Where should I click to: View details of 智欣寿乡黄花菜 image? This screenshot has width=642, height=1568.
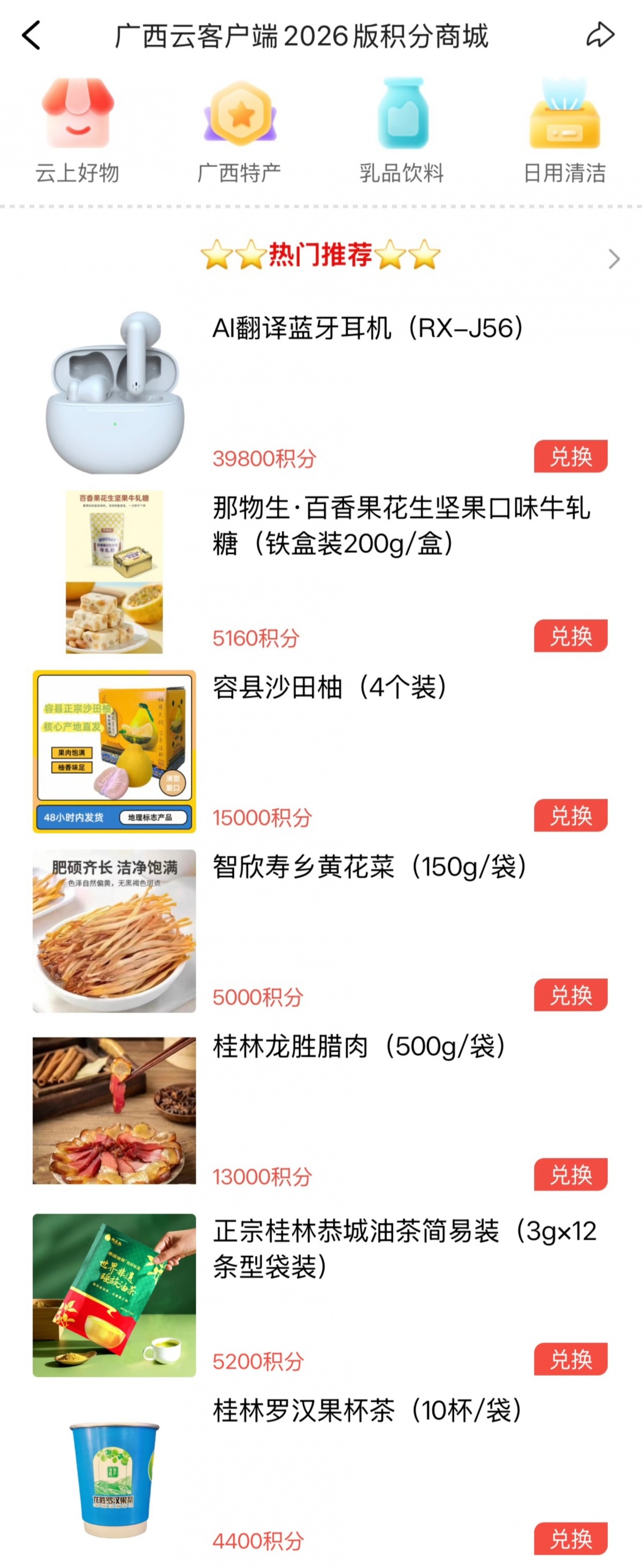[x=114, y=931]
